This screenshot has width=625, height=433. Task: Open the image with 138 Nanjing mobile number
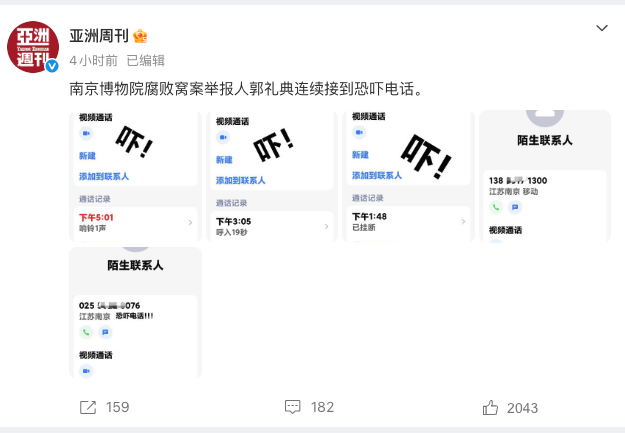tap(545, 176)
